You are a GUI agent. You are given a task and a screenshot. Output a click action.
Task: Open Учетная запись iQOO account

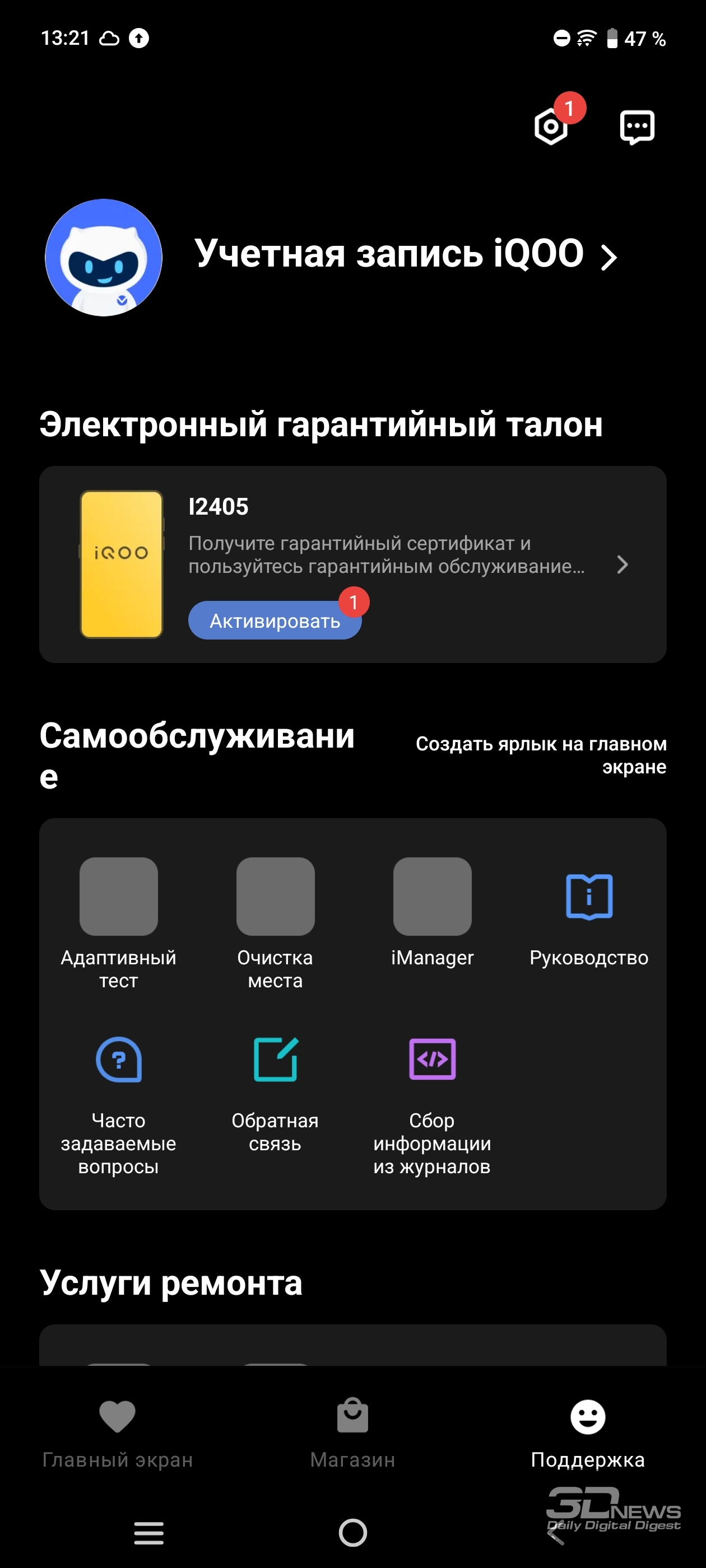coord(406,254)
